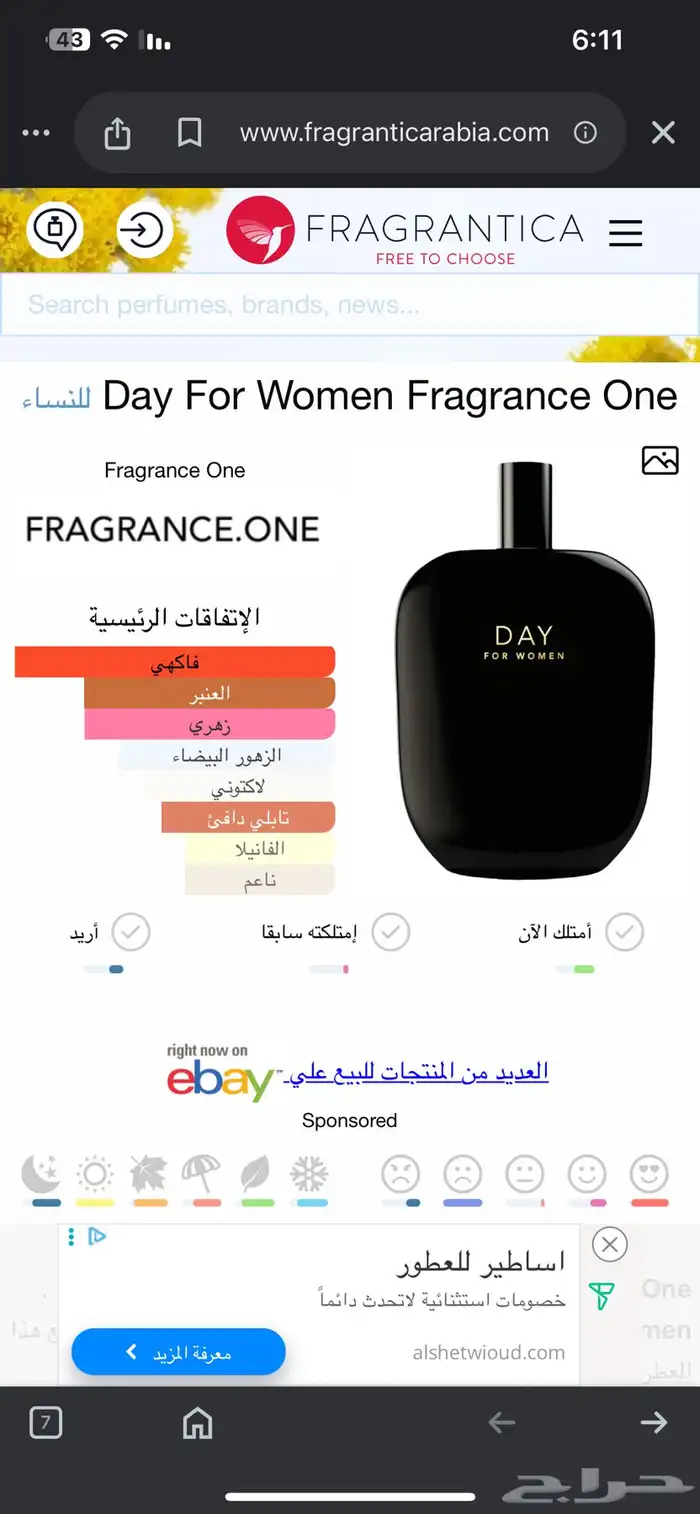Open the perfume photo gallery icon
700x1514 pixels.
(x=660, y=460)
